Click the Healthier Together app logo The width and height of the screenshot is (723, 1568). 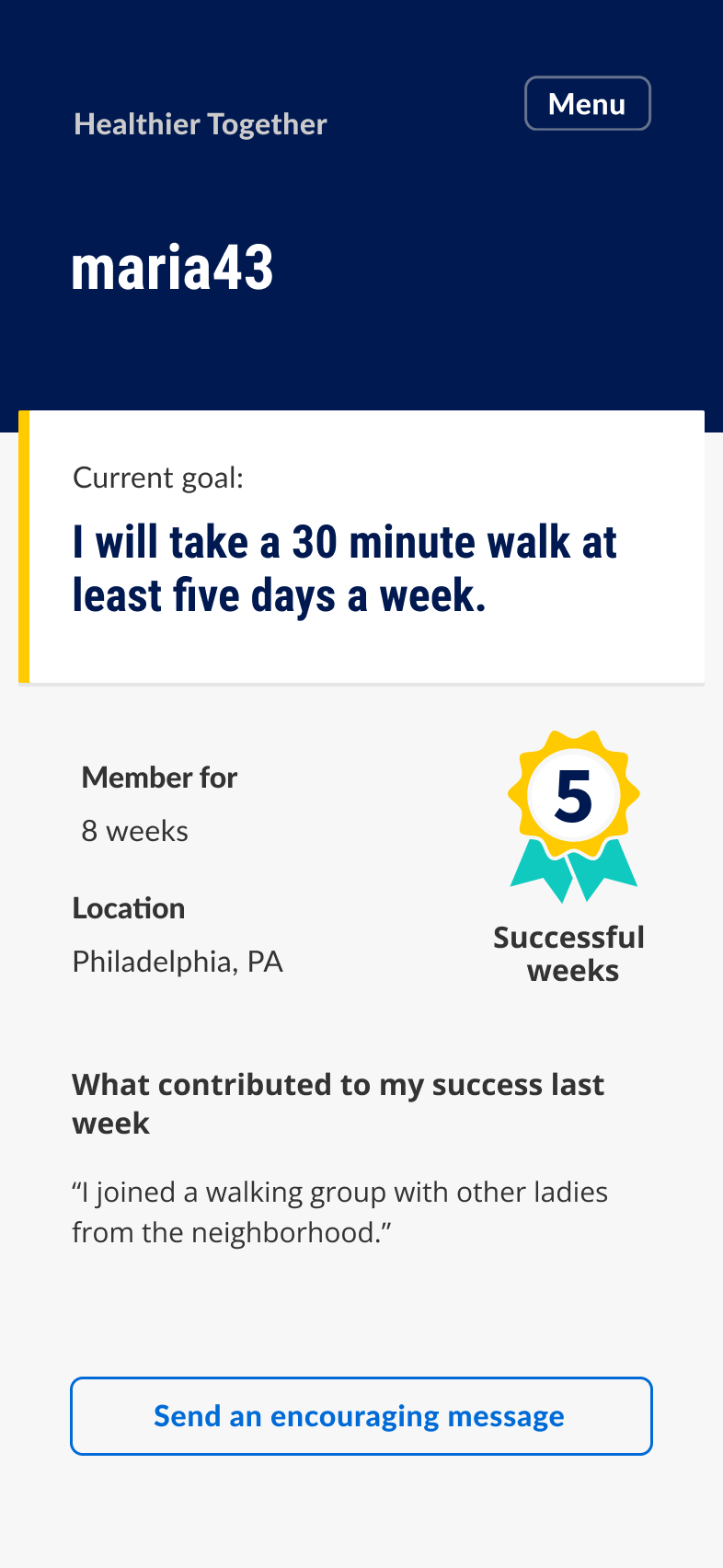[x=199, y=124]
